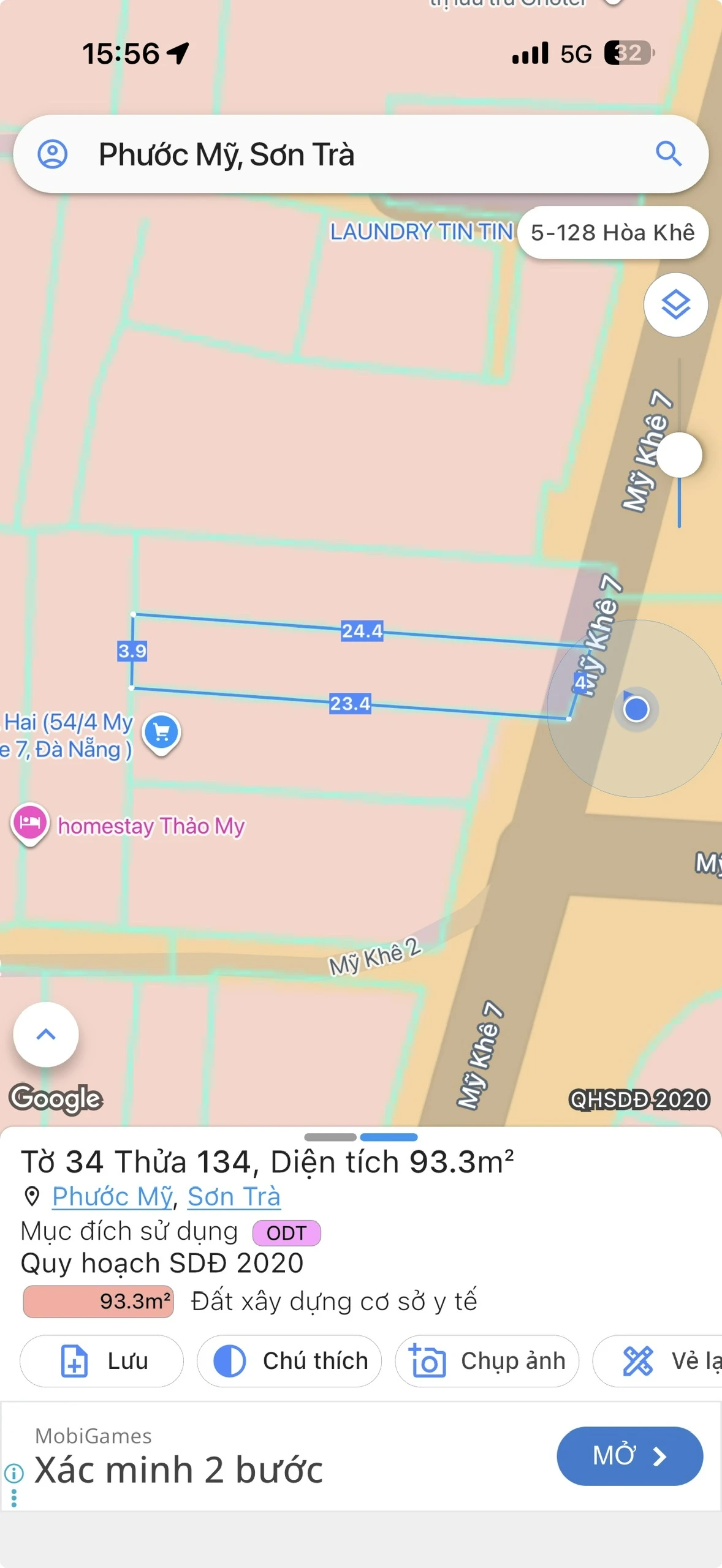722x1568 pixels.
Task: Open the Sơn Trà link
Action: [234, 1196]
